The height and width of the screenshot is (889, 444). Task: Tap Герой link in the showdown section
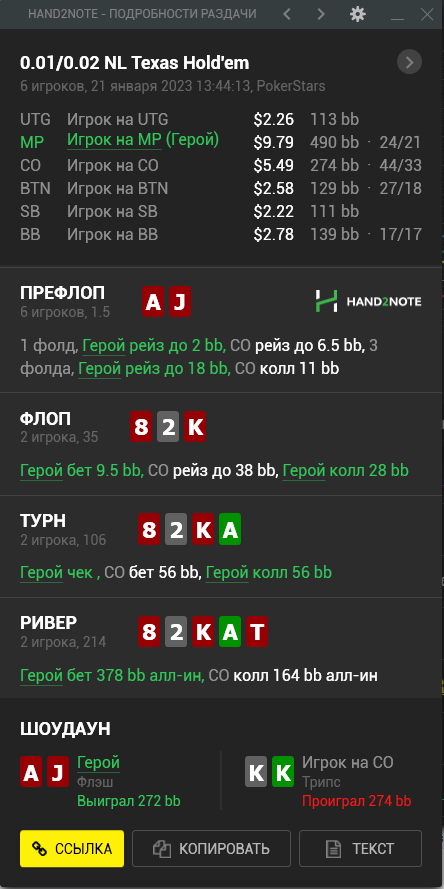coord(99,763)
